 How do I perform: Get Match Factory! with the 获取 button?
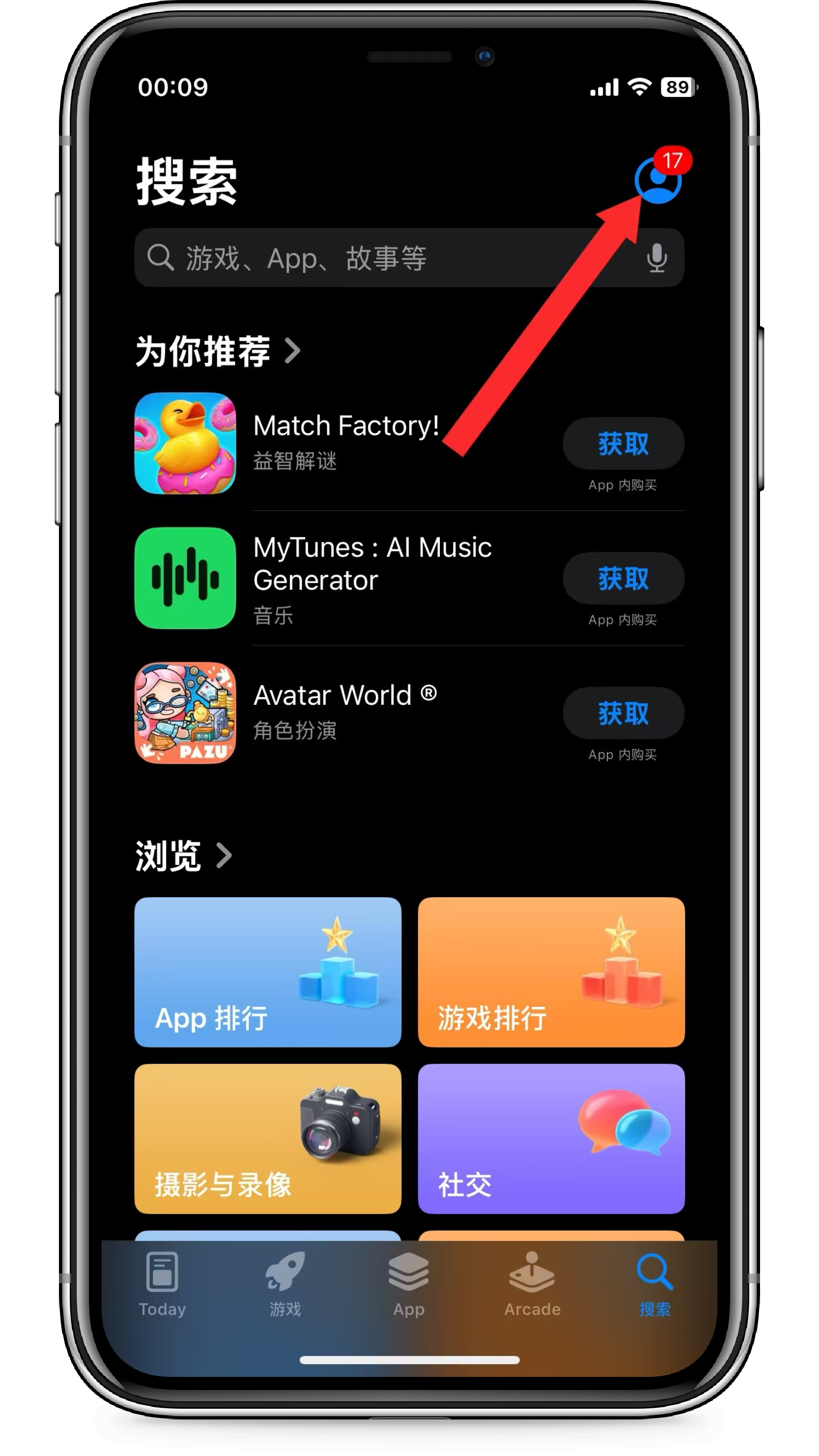pos(623,444)
